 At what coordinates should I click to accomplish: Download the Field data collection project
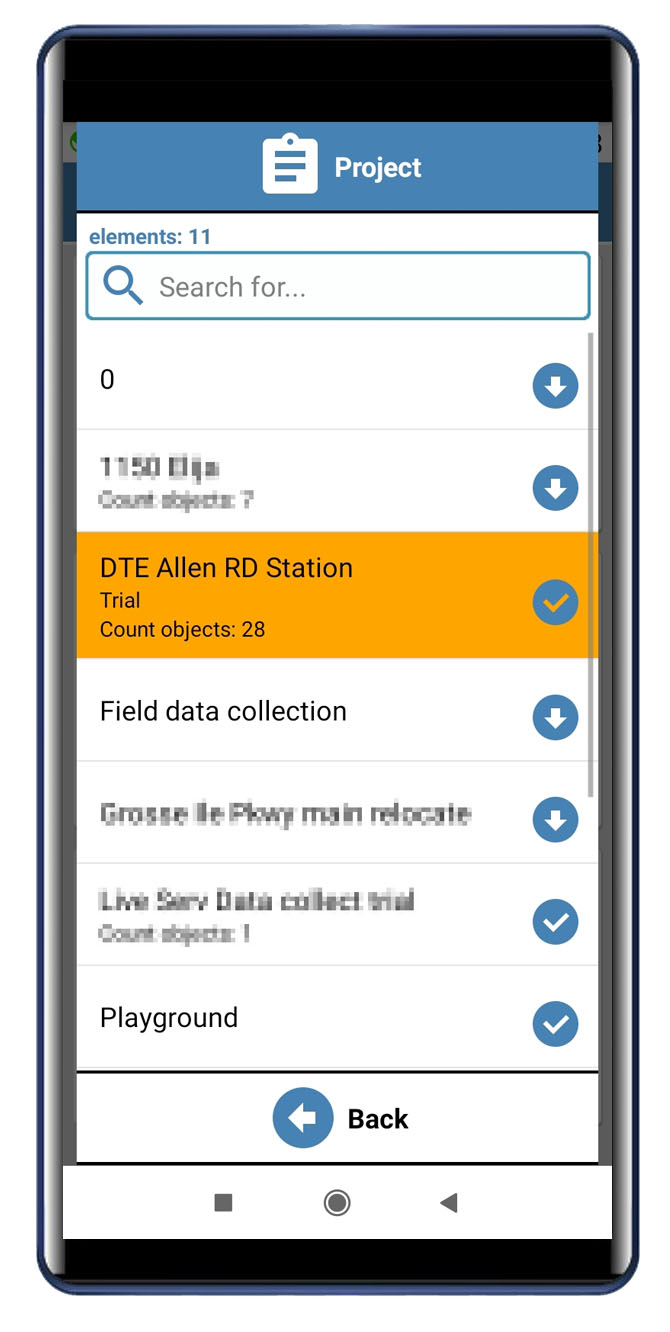click(555, 718)
